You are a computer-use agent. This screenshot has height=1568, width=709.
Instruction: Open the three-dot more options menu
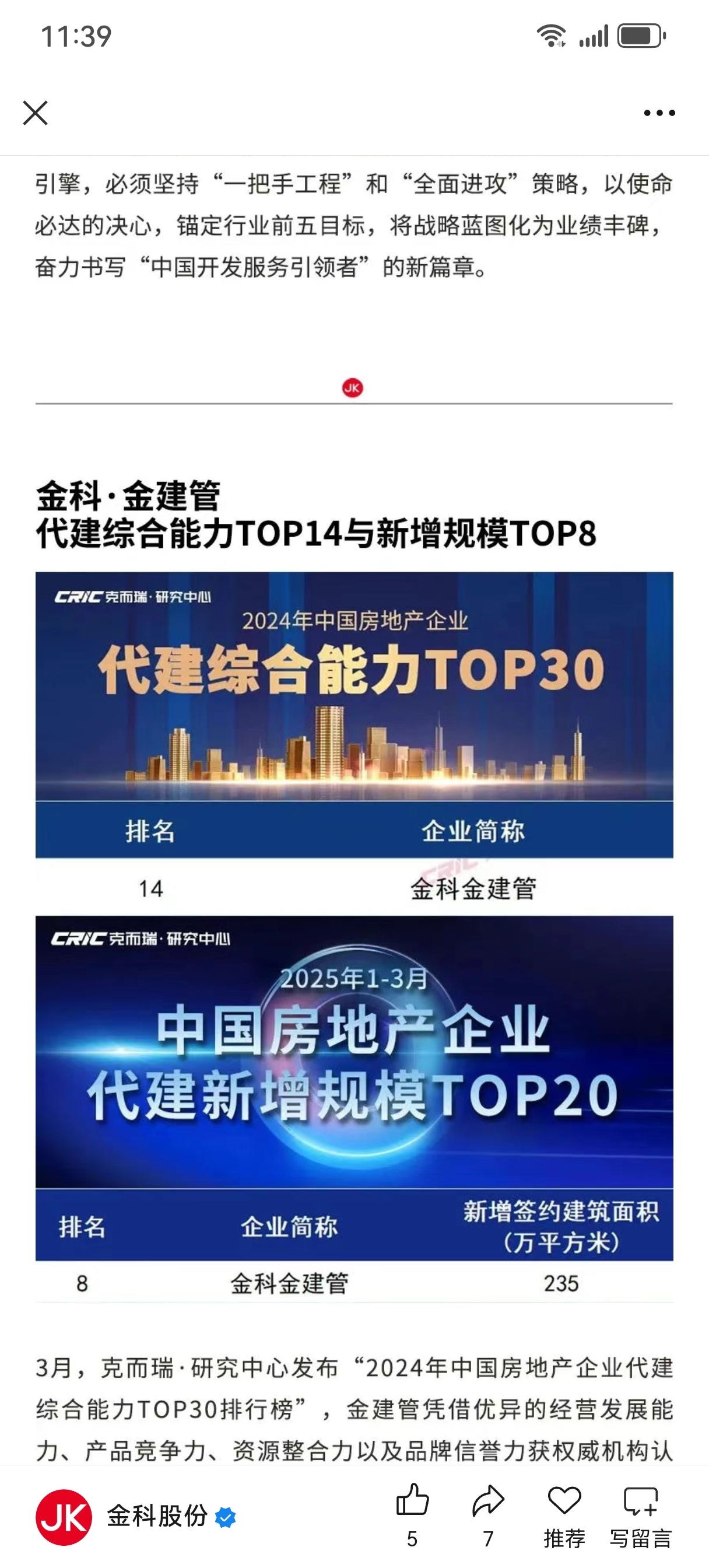pyautogui.click(x=656, y=113)
